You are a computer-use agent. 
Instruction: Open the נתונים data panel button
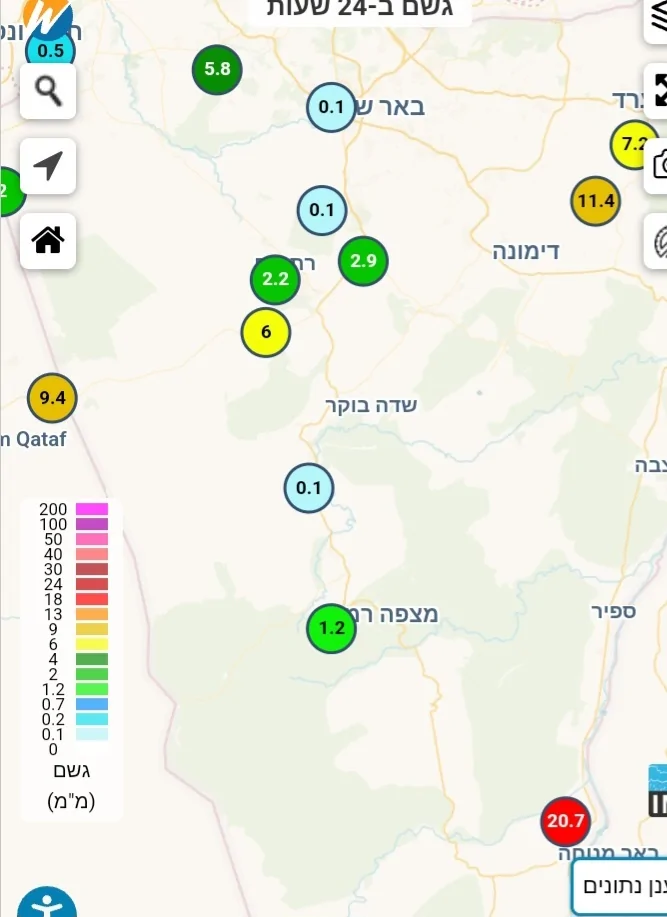618,886
